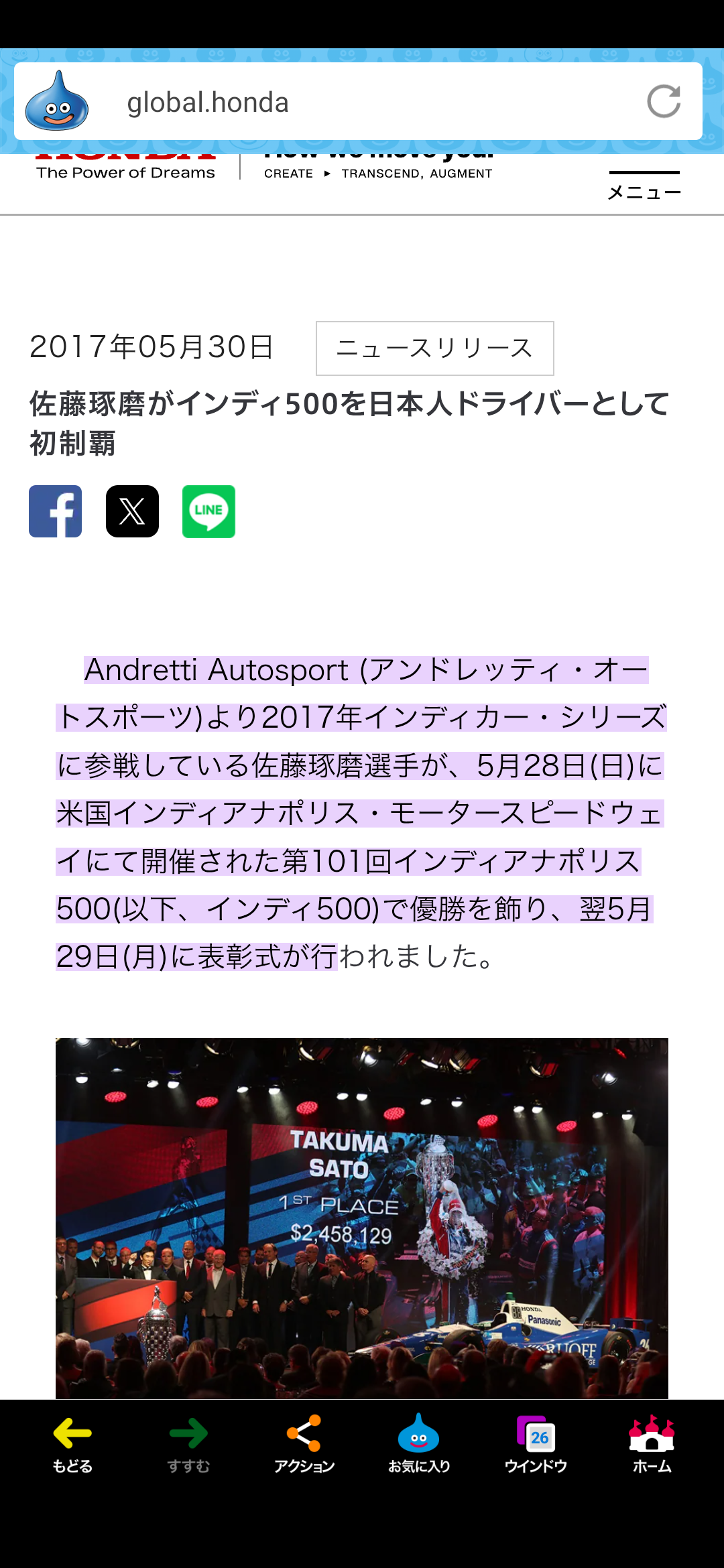The image size is (724, 1568).
Task: Open the Takuma Sato ceremony photo
Action: tap(362, 1218)
